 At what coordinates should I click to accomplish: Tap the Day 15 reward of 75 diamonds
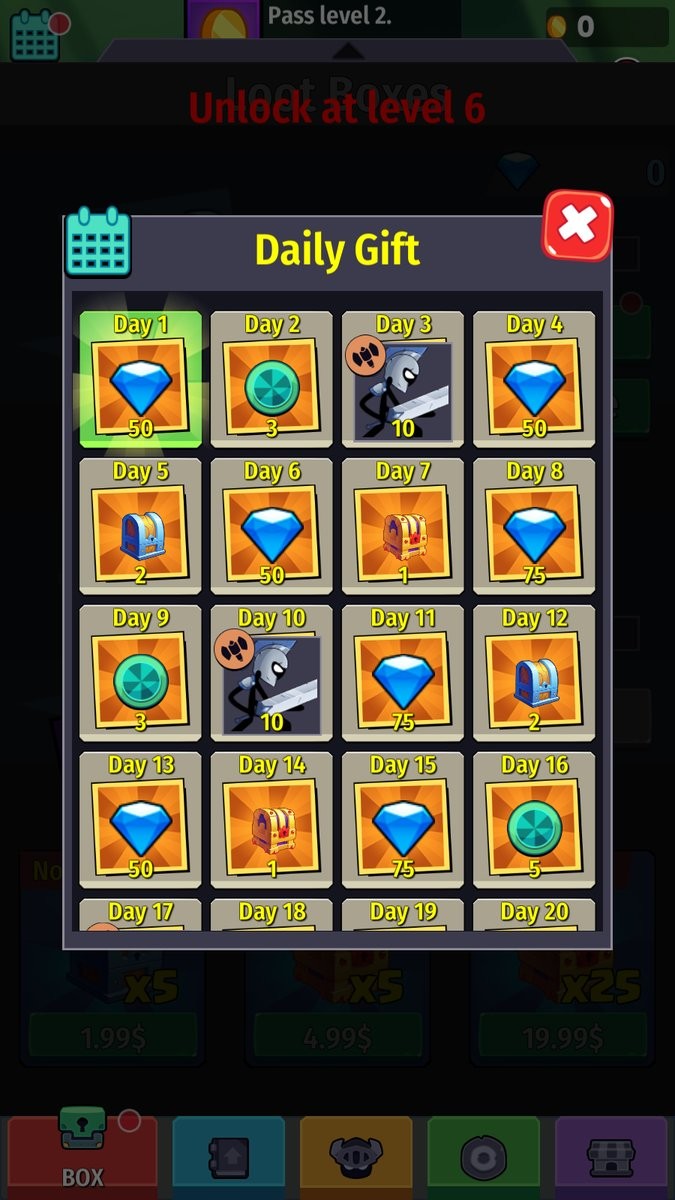(403, 822)
